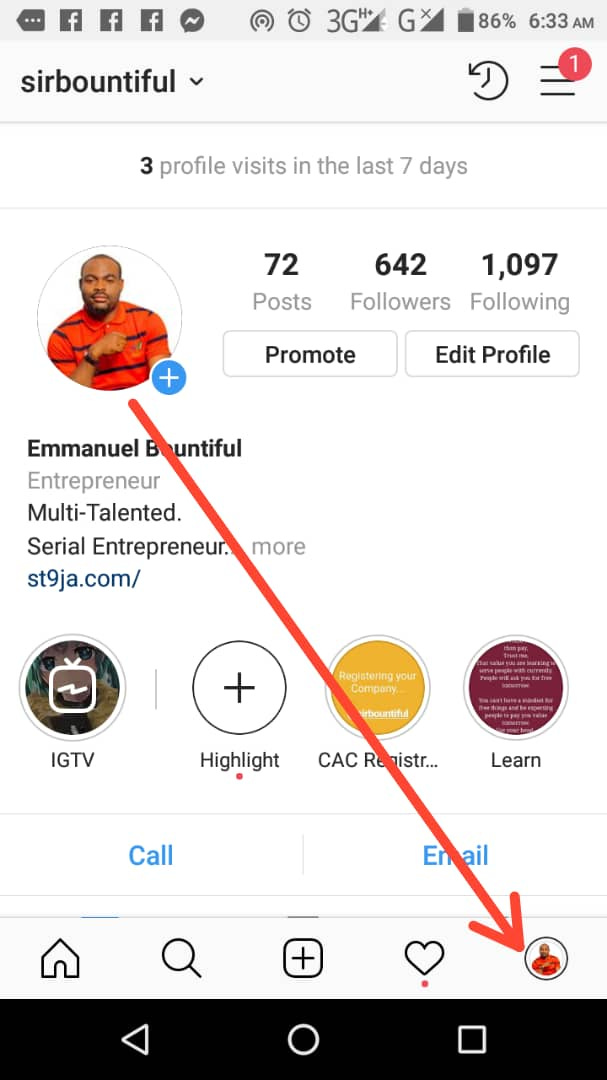Open the Learn highlight
The width and height of the screenshot is (607, 1080).
[x=516, y=688]
